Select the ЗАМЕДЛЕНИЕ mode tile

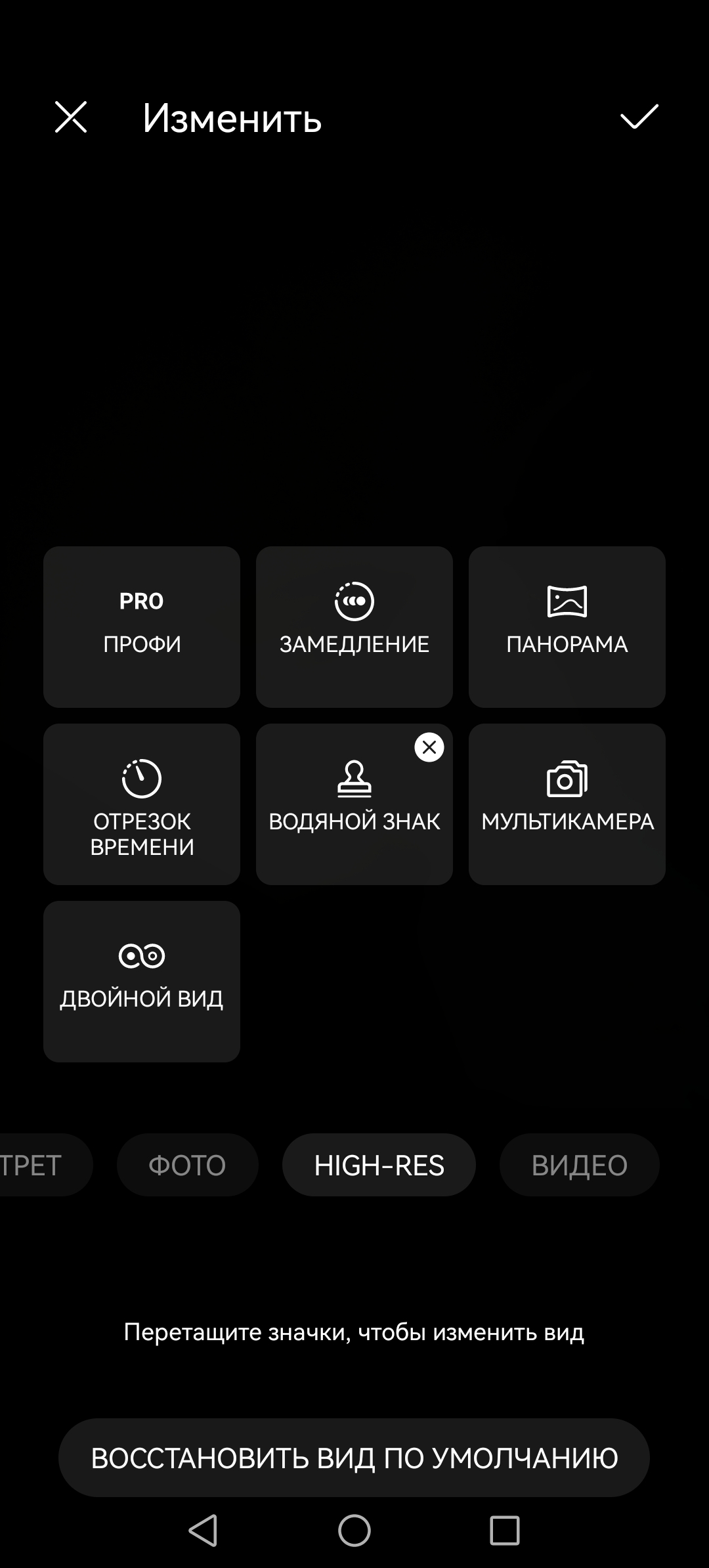coord(354,626)
